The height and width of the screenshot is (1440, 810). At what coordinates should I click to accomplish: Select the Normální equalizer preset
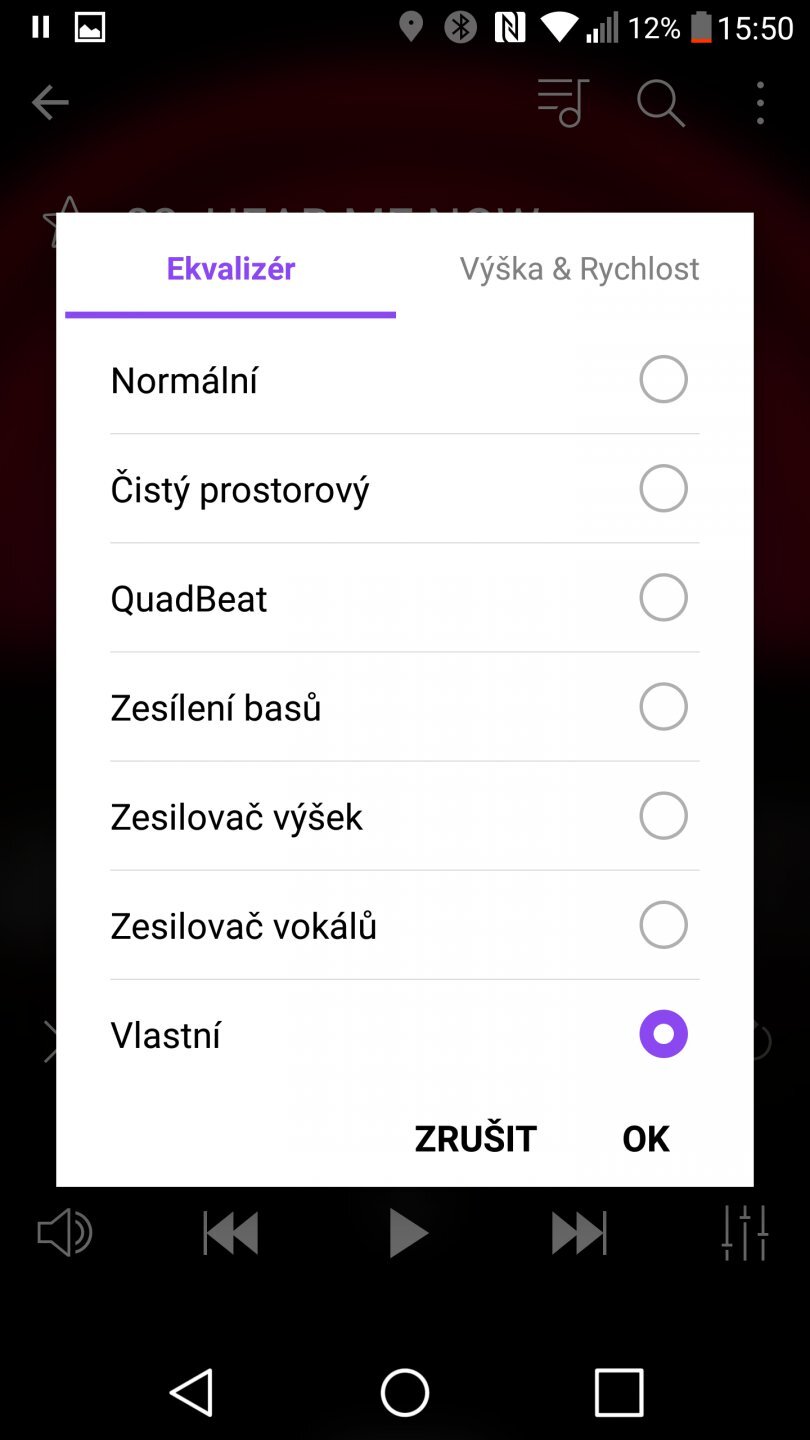663,380
